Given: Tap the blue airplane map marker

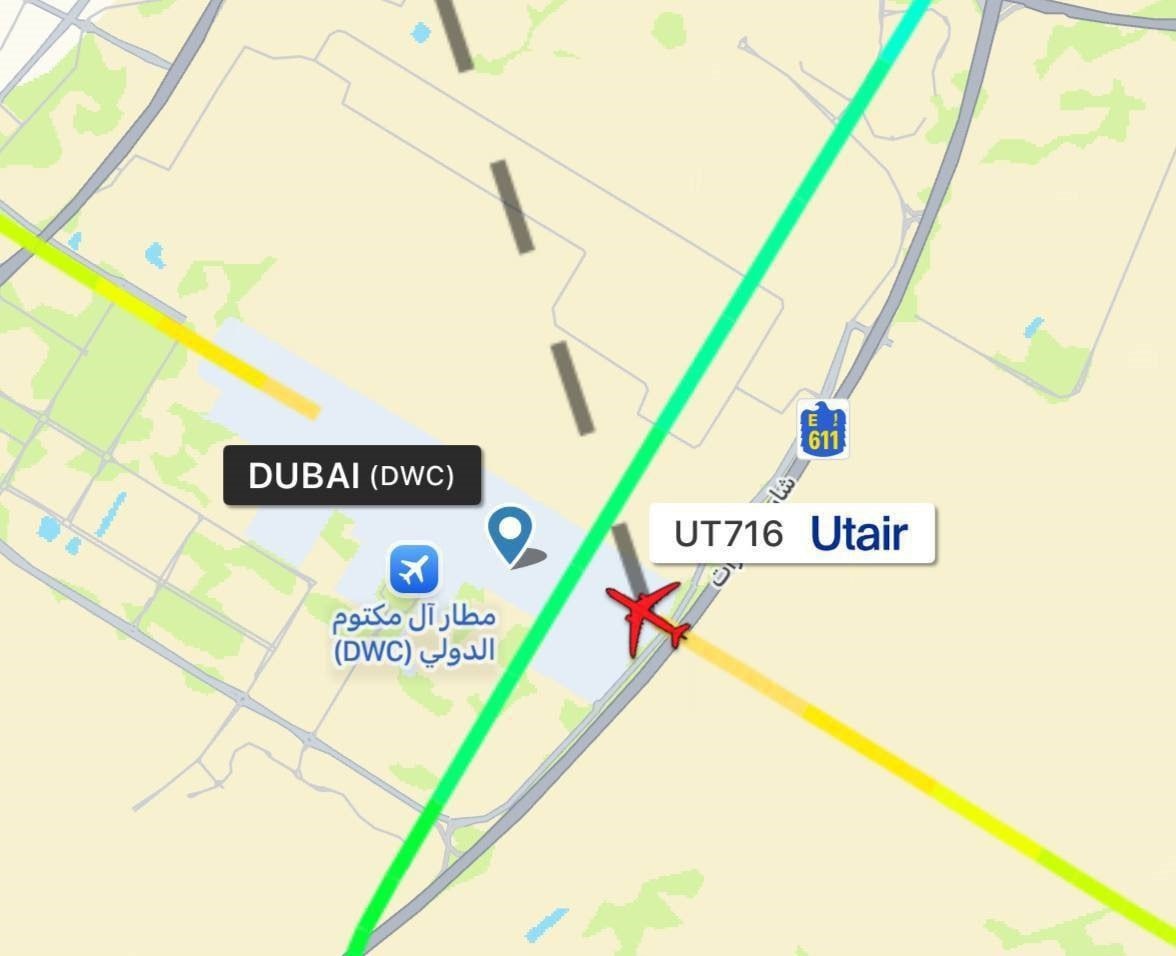Looking at the screenshot, I should coord(414,570).
